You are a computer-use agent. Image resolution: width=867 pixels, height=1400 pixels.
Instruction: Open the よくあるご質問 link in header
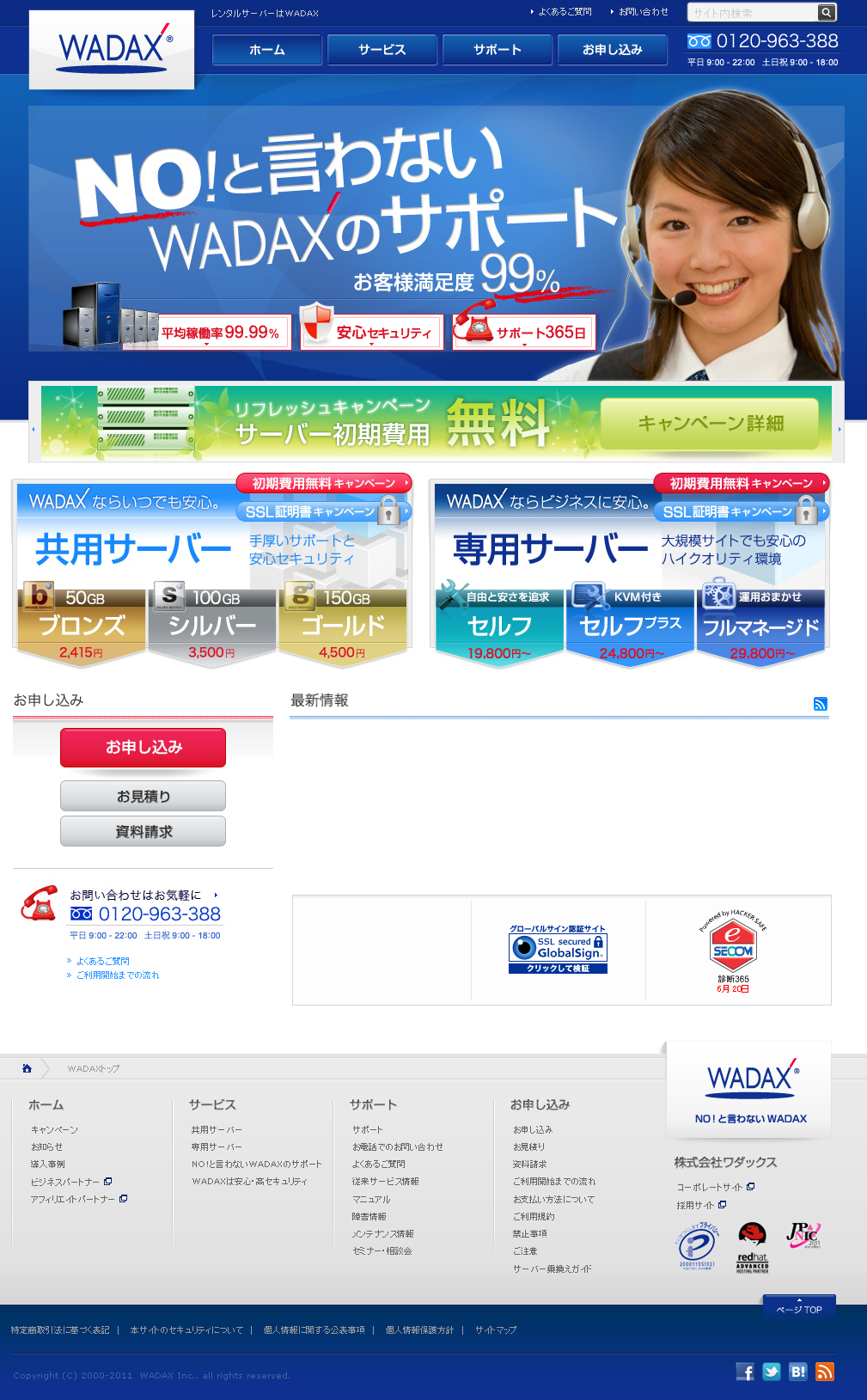tap(564, 12)
